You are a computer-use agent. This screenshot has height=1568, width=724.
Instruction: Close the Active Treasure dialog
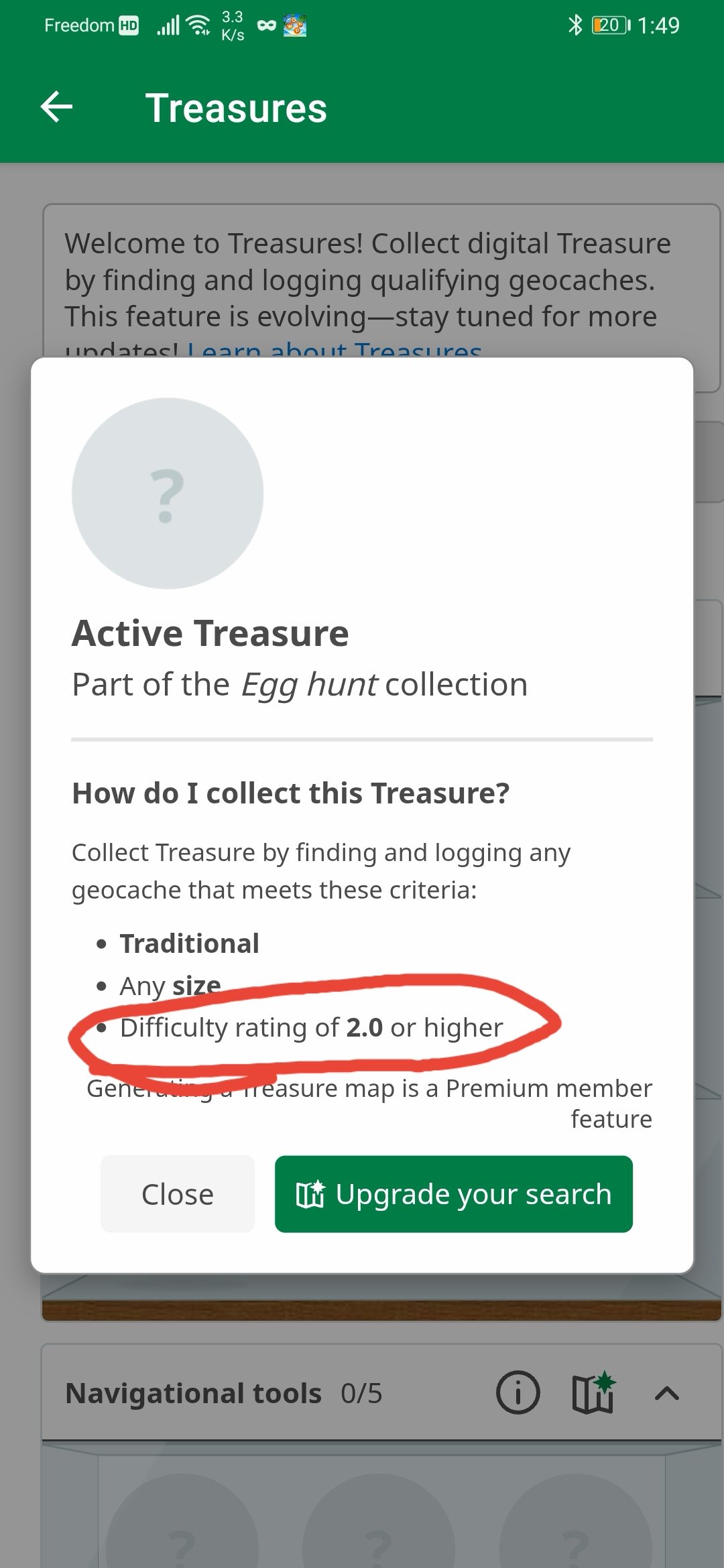pos(178,1193)
